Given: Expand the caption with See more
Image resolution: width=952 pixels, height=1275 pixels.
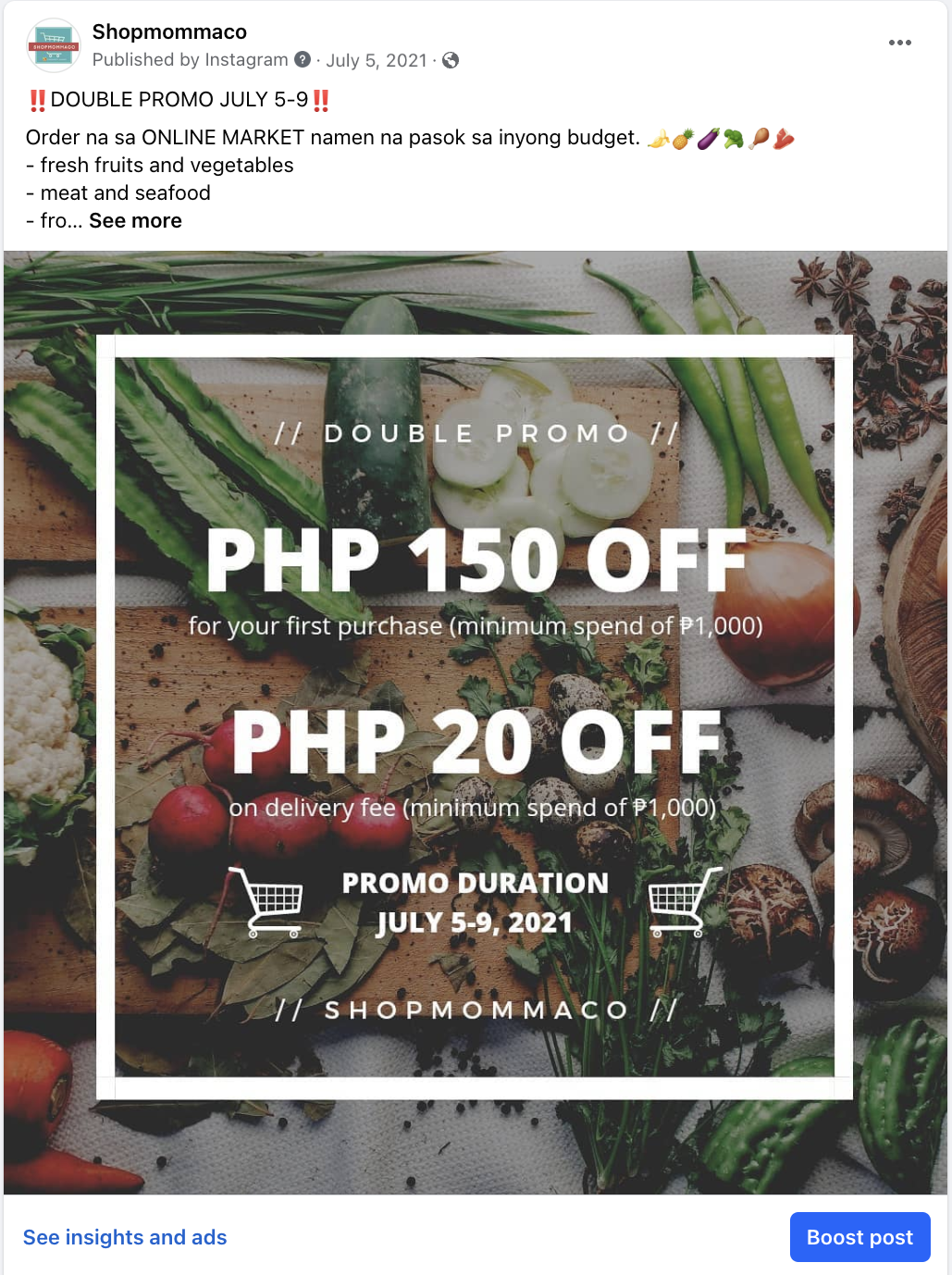Looking at the screenshot, I should click(x=135, y=221).
